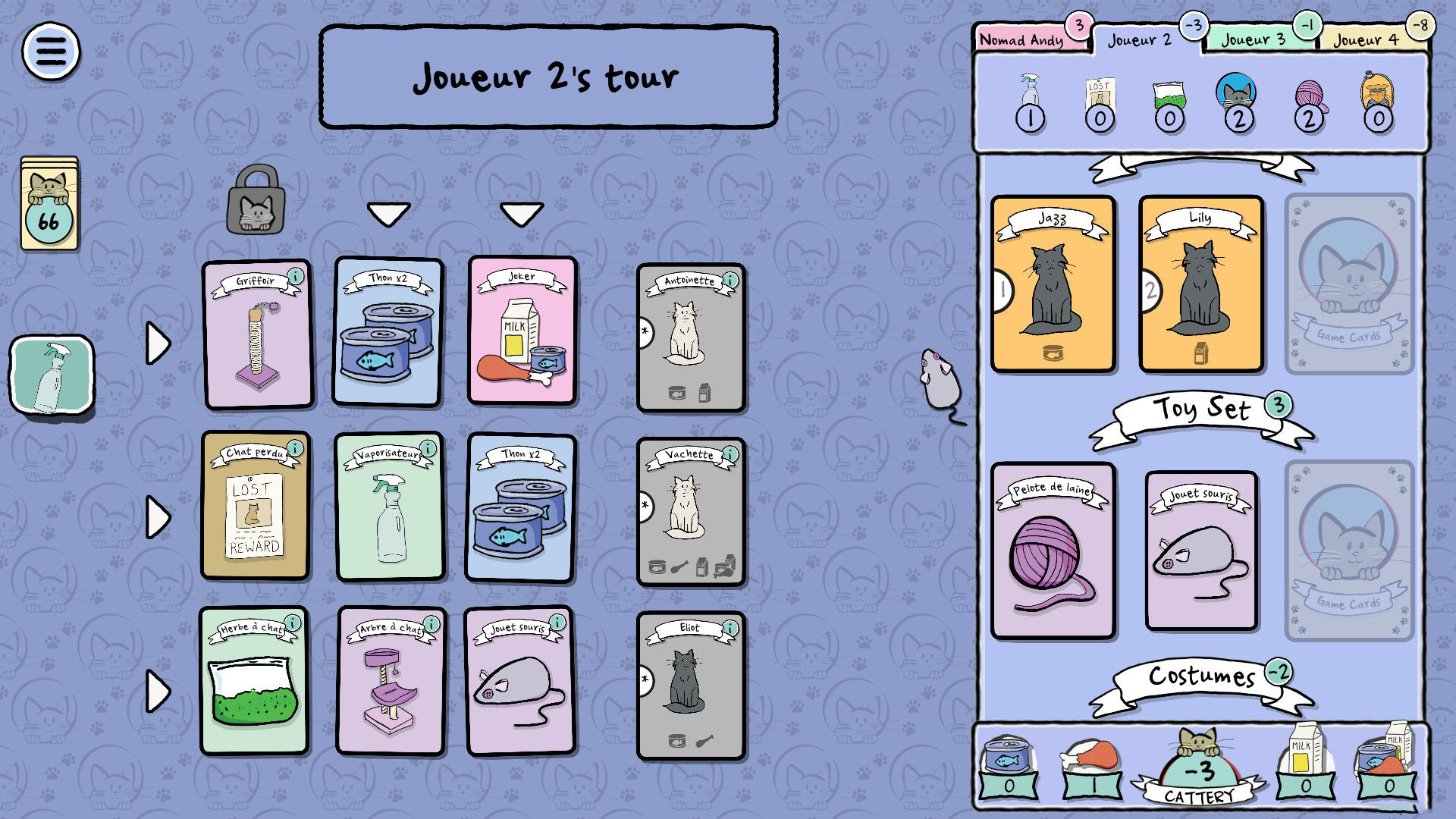The height and width of the screenshot is (819, 1456).
Task: View info on the Vaporisateur card
Action: [x=428, y=449]
